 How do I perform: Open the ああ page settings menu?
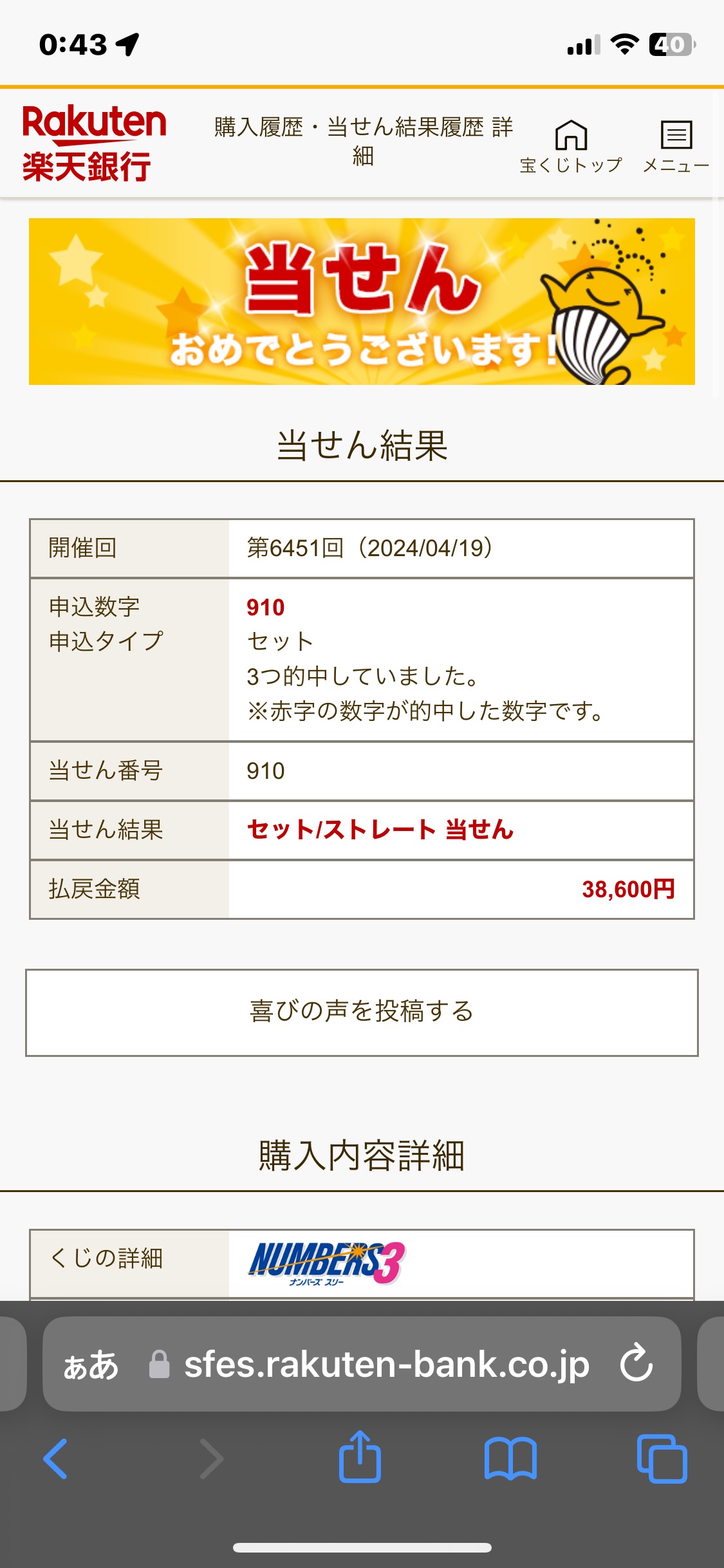pyautogui.click(x=91, y=1365)
